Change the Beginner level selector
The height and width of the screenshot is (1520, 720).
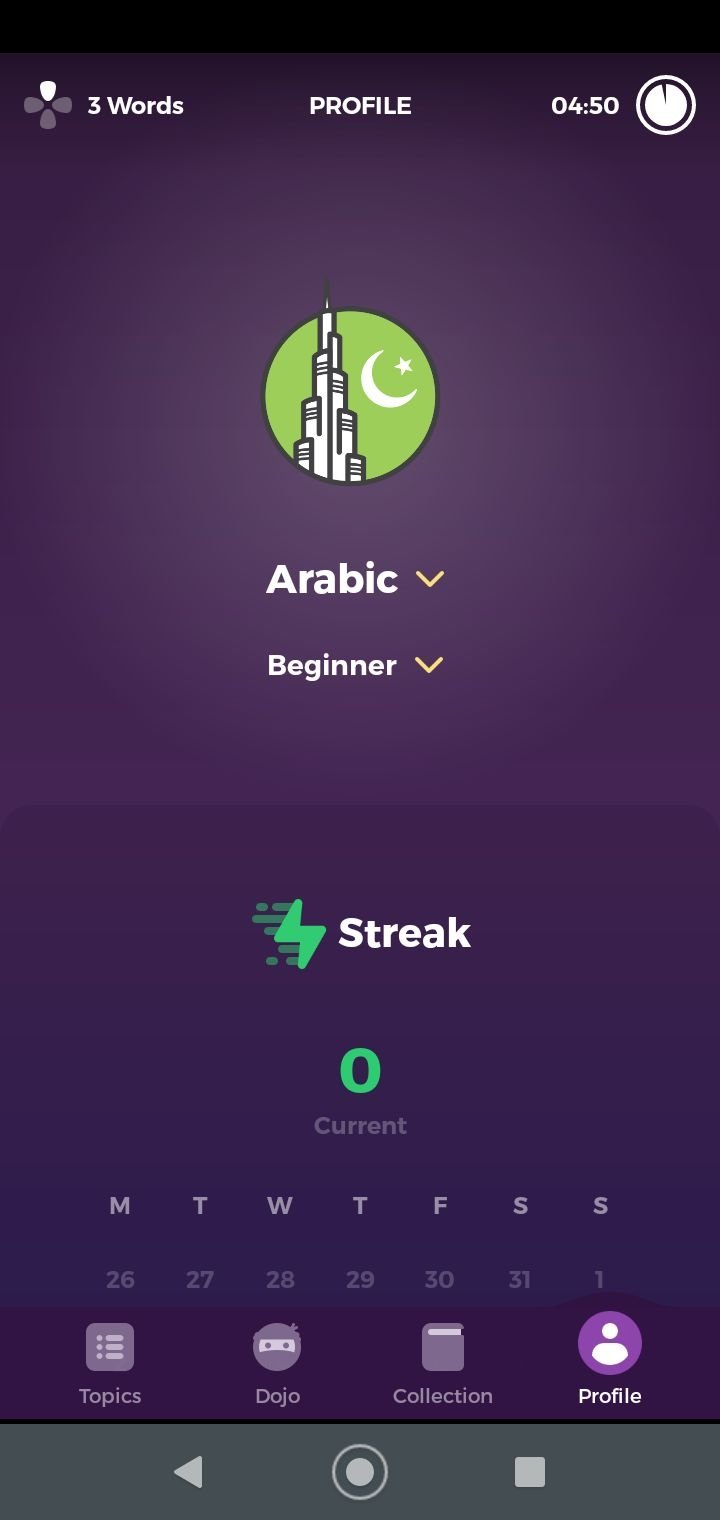pos(355,665)
